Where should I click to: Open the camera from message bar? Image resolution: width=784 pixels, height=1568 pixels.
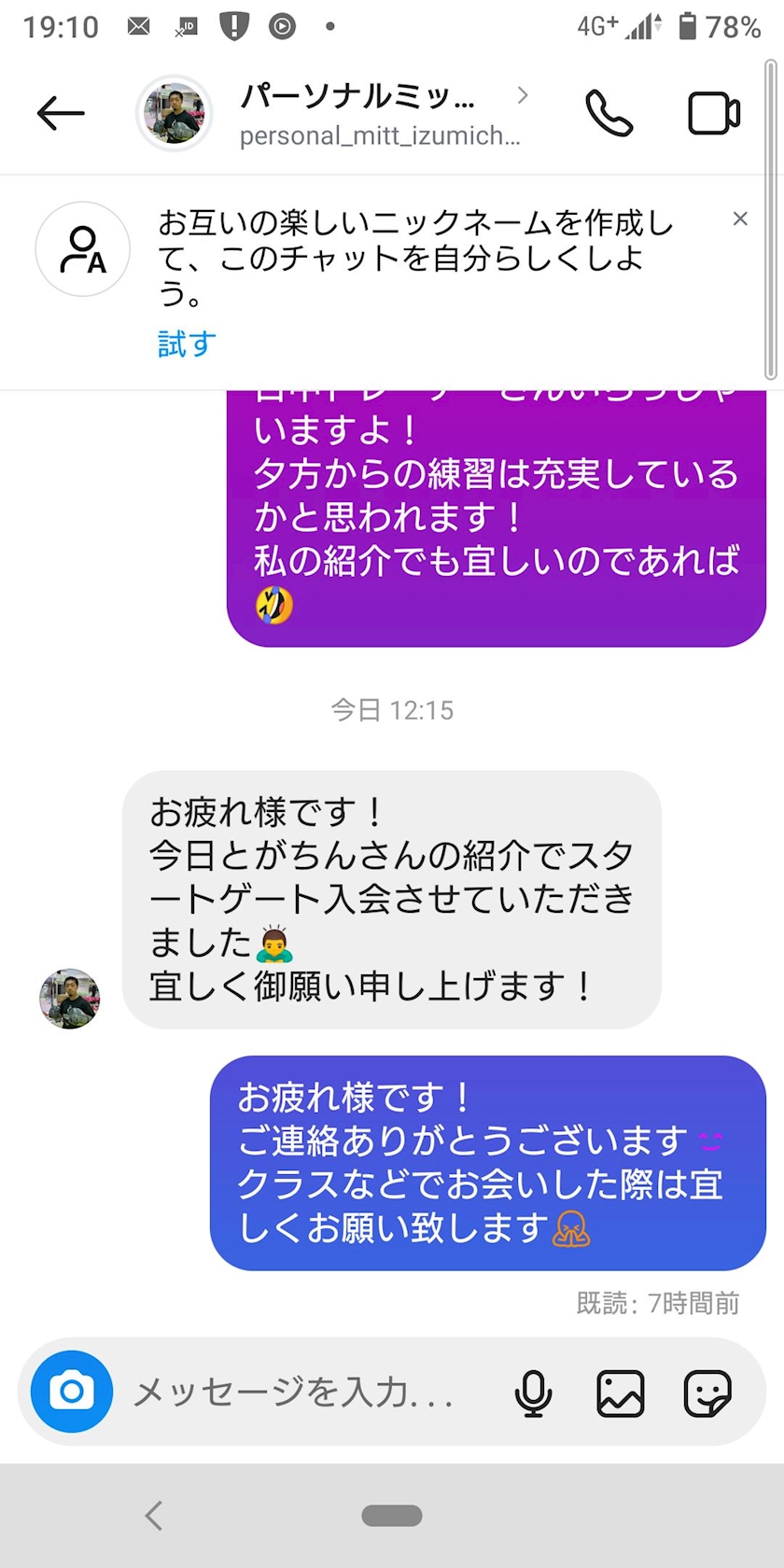click(x=72, y=1392)
